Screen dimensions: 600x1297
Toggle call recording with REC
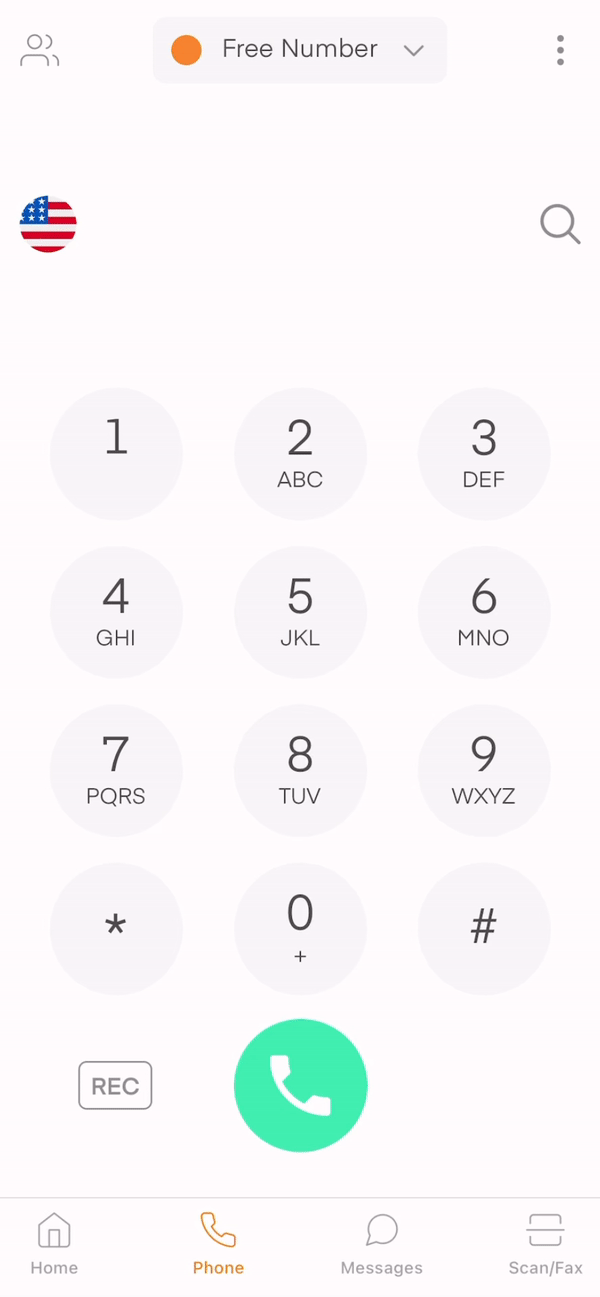point(115,1086)
